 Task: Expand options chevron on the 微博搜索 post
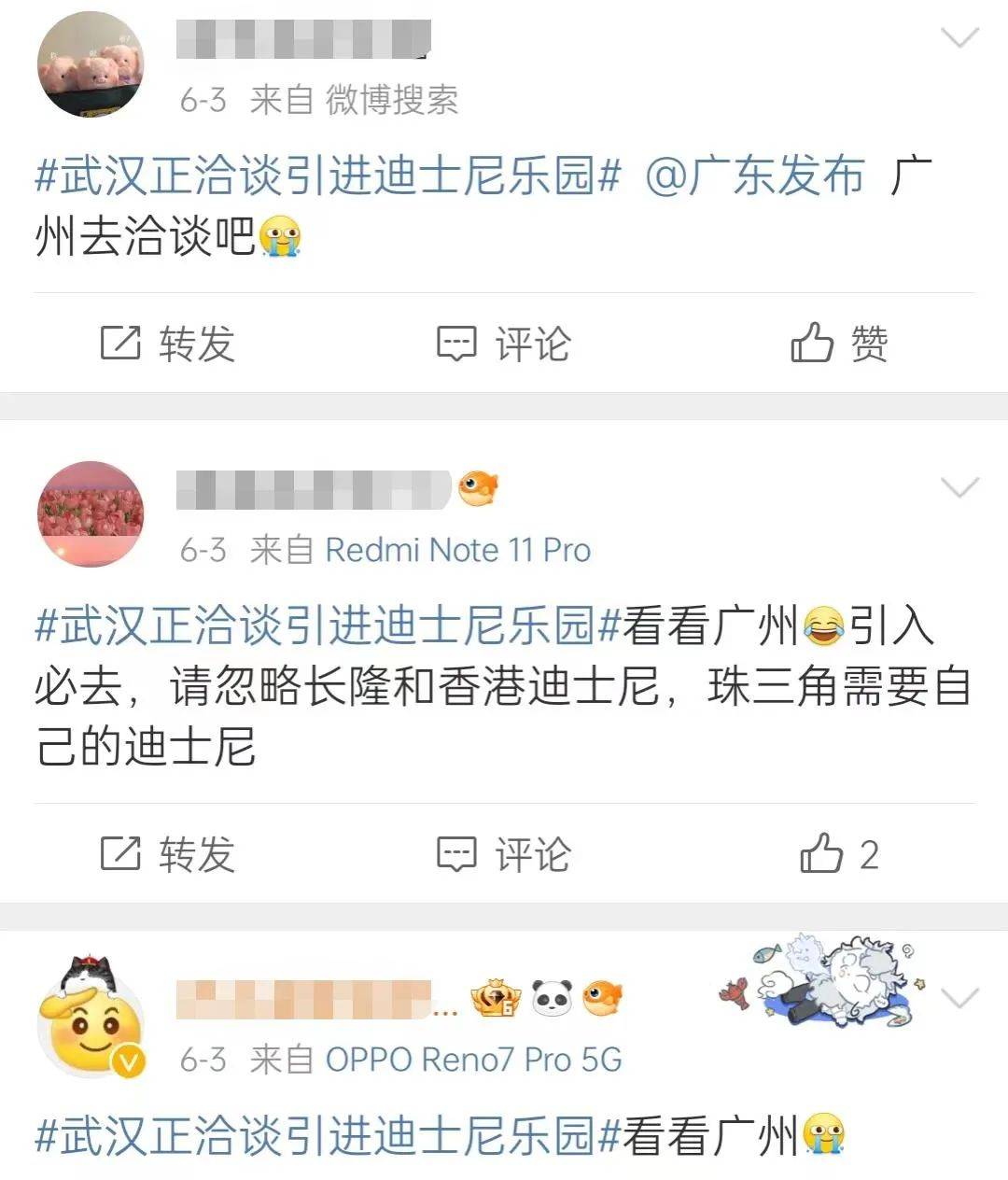click(x=959, y=37)
